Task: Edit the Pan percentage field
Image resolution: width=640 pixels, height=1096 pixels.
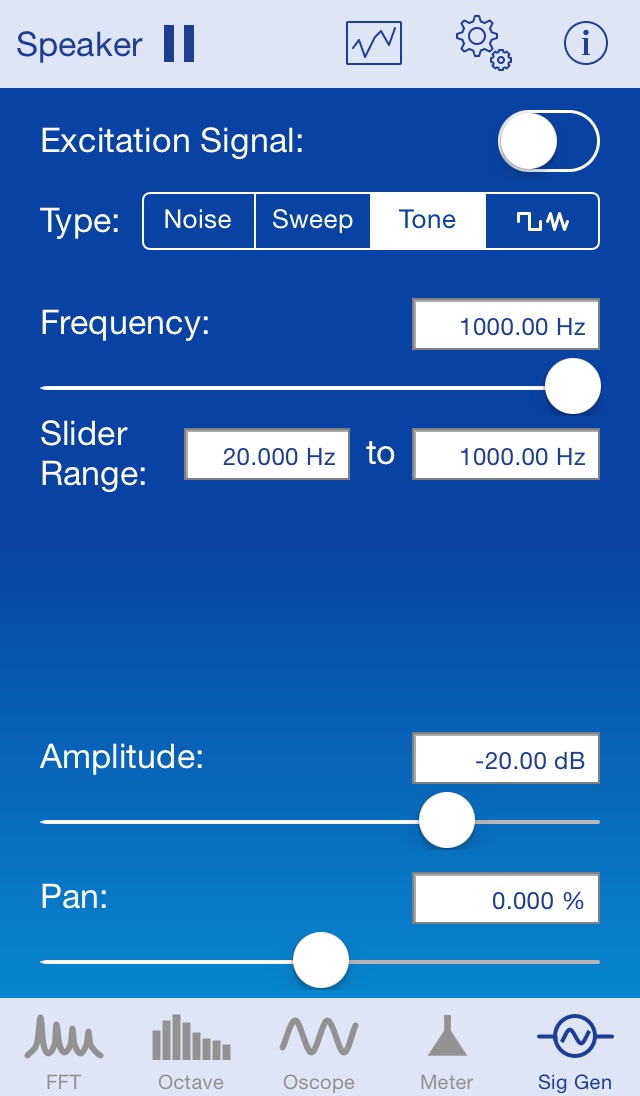Action: tap(506, 898)
